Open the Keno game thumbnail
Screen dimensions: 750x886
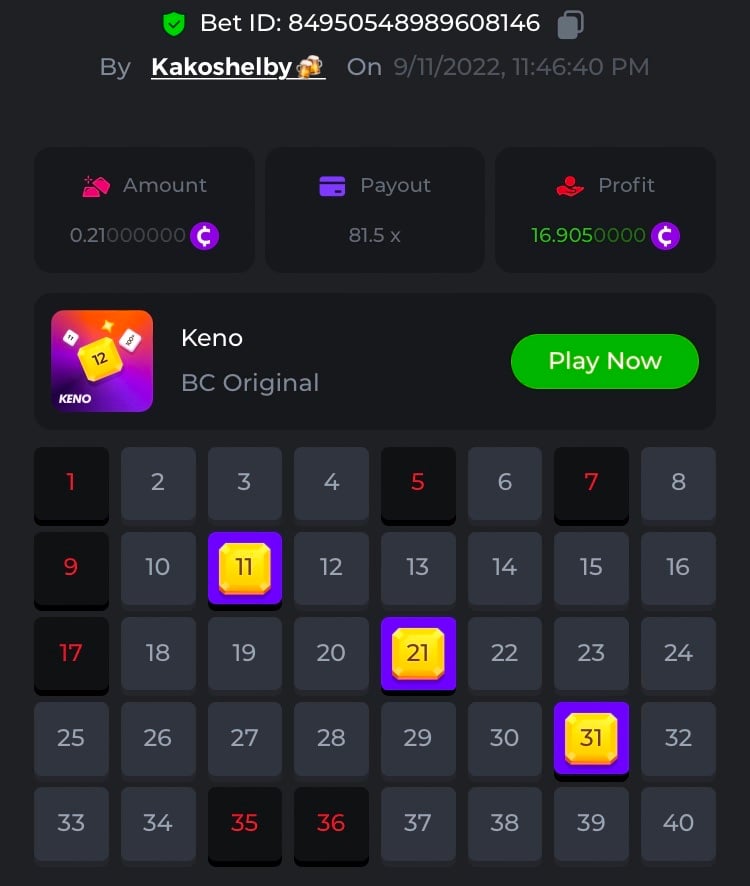(x=102, y=361)
